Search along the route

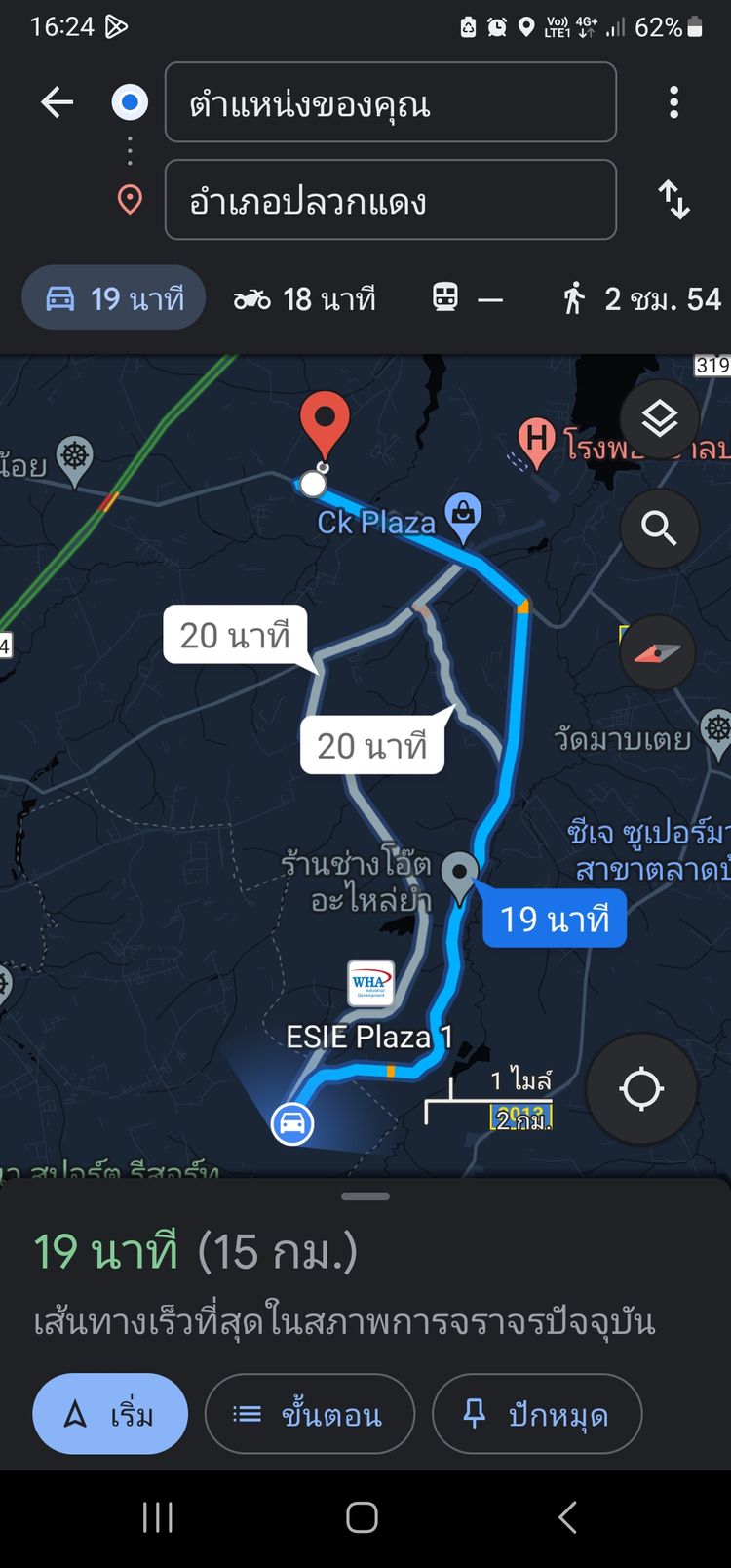(x=660, y=529)
